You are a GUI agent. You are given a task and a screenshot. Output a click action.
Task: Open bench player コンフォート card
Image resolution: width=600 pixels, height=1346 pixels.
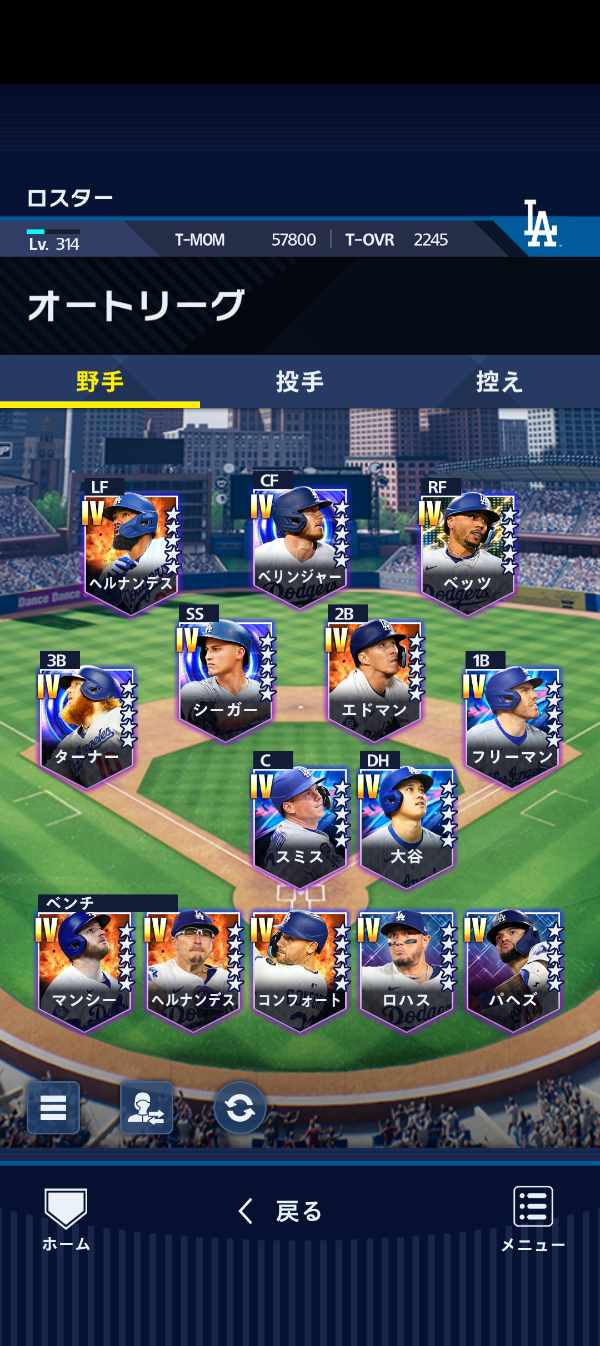[x=299, y=970]
